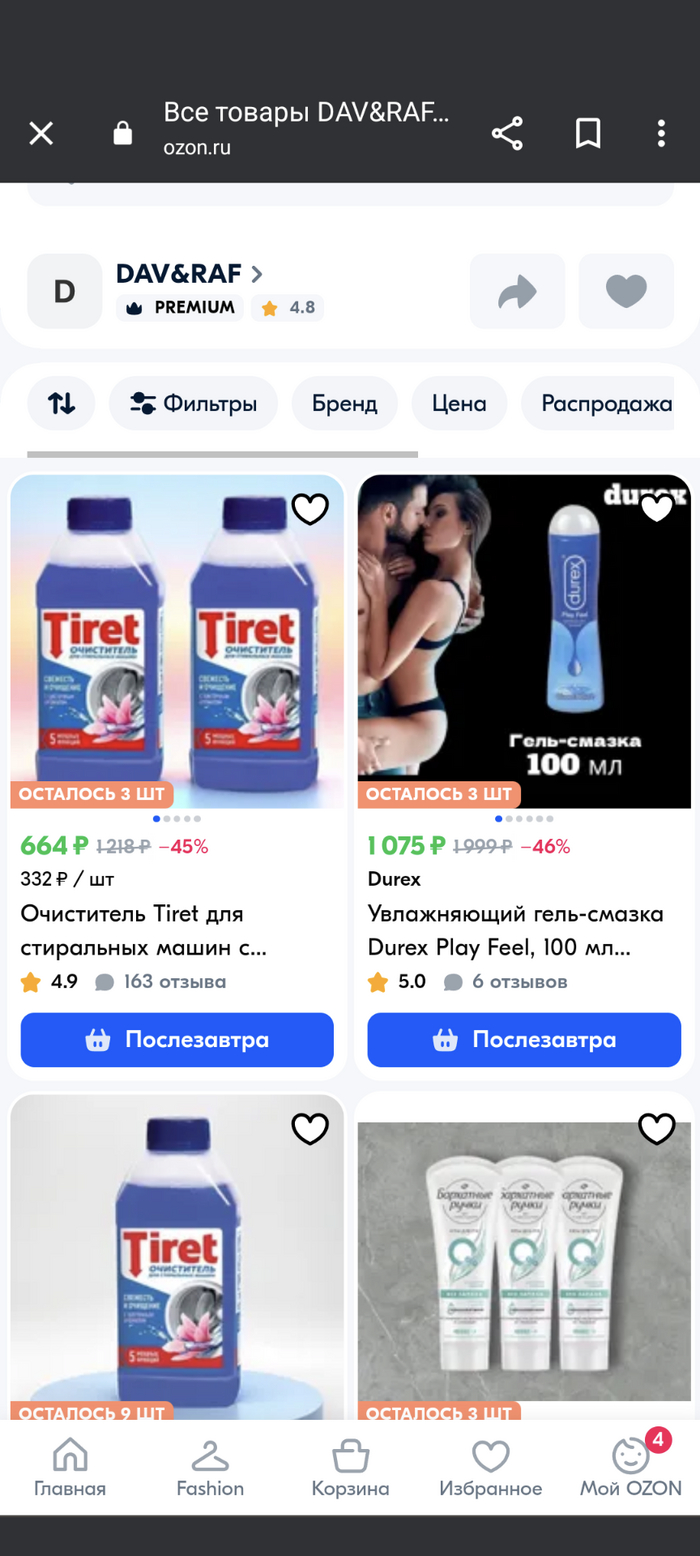Add 664 ₽ Tiret cleaner to cart
This screenshot has width=700, height=1556.
[177, 1040]
